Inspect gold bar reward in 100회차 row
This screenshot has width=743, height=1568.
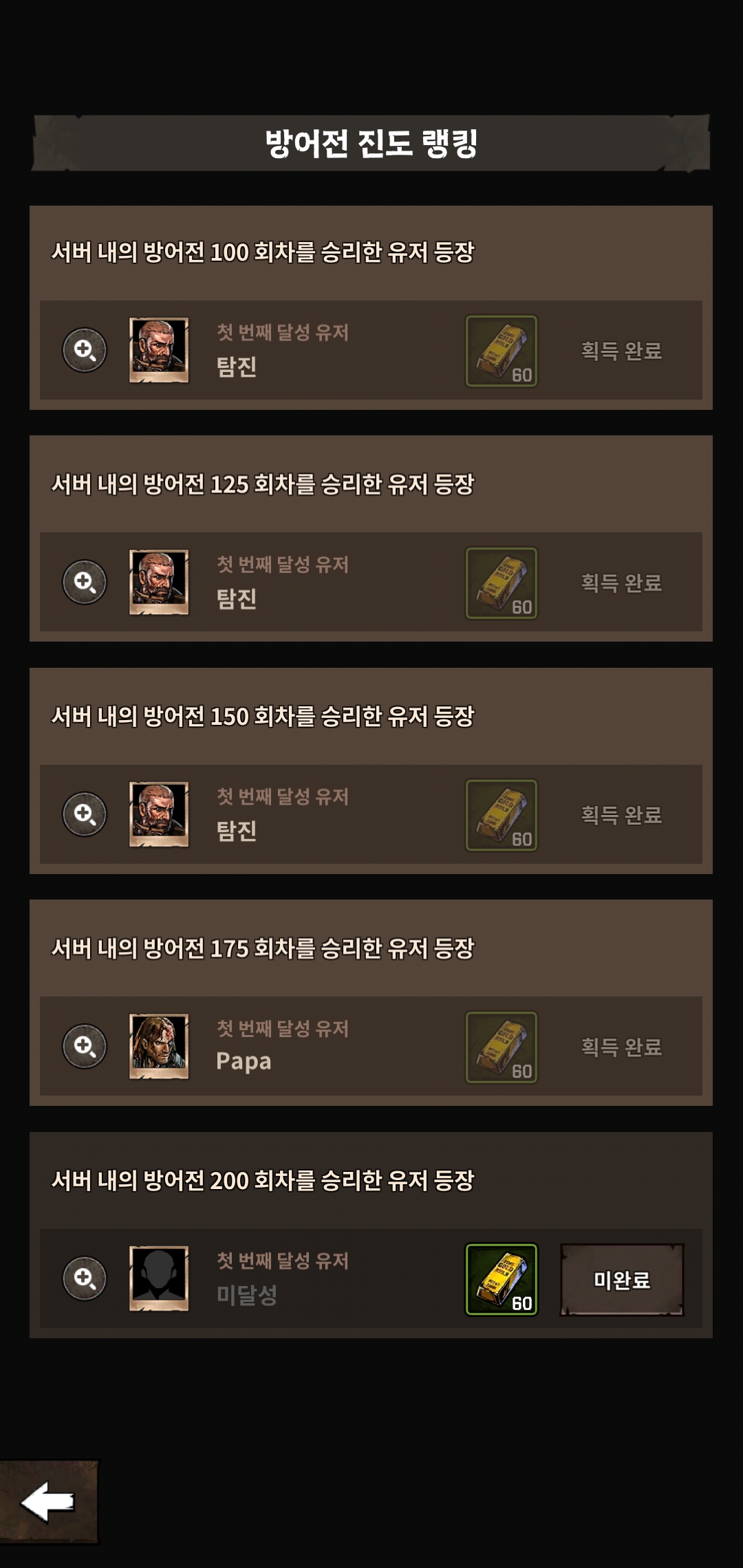(x=502, y=351)
